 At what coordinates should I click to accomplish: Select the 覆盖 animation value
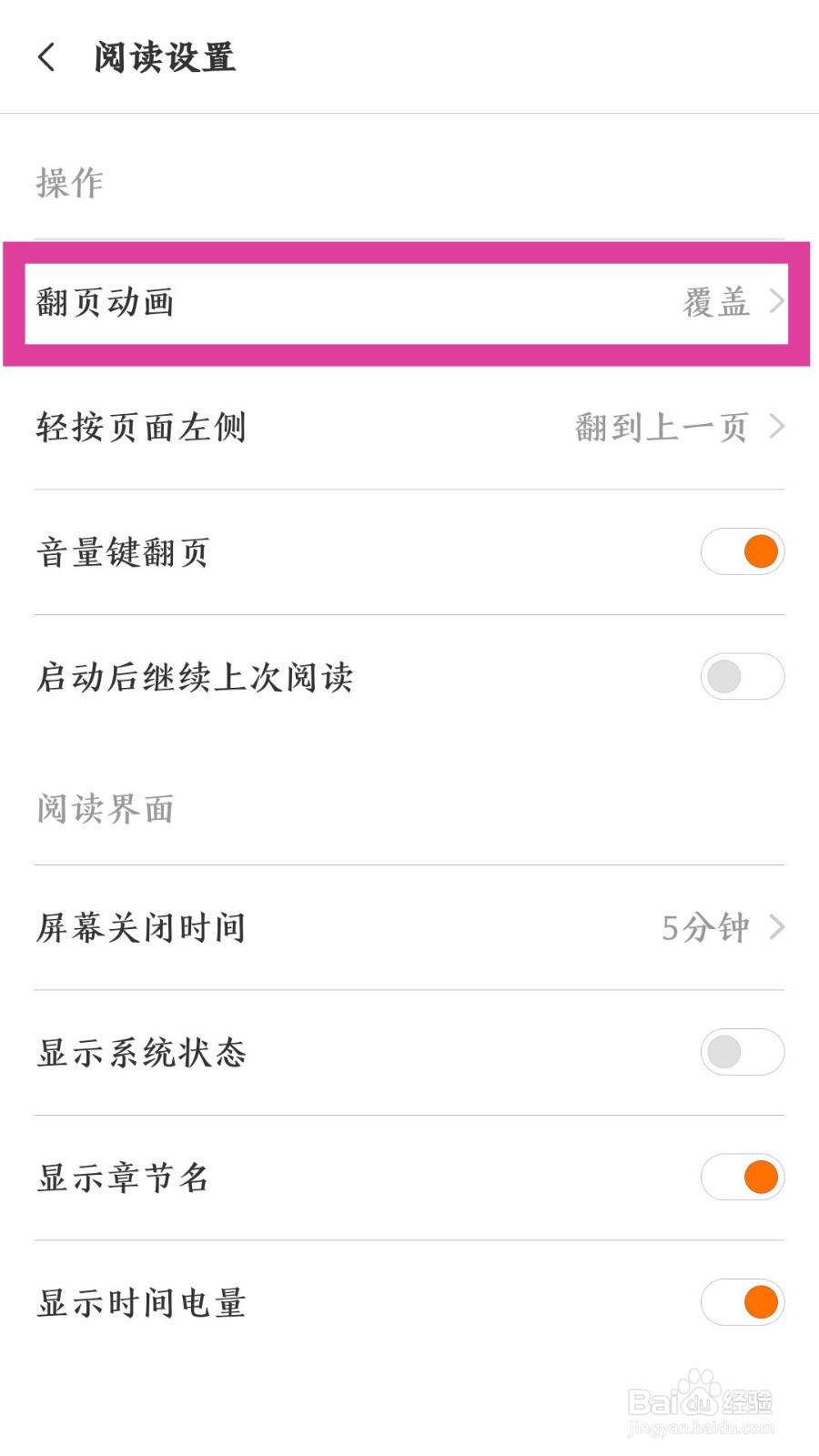714,301
